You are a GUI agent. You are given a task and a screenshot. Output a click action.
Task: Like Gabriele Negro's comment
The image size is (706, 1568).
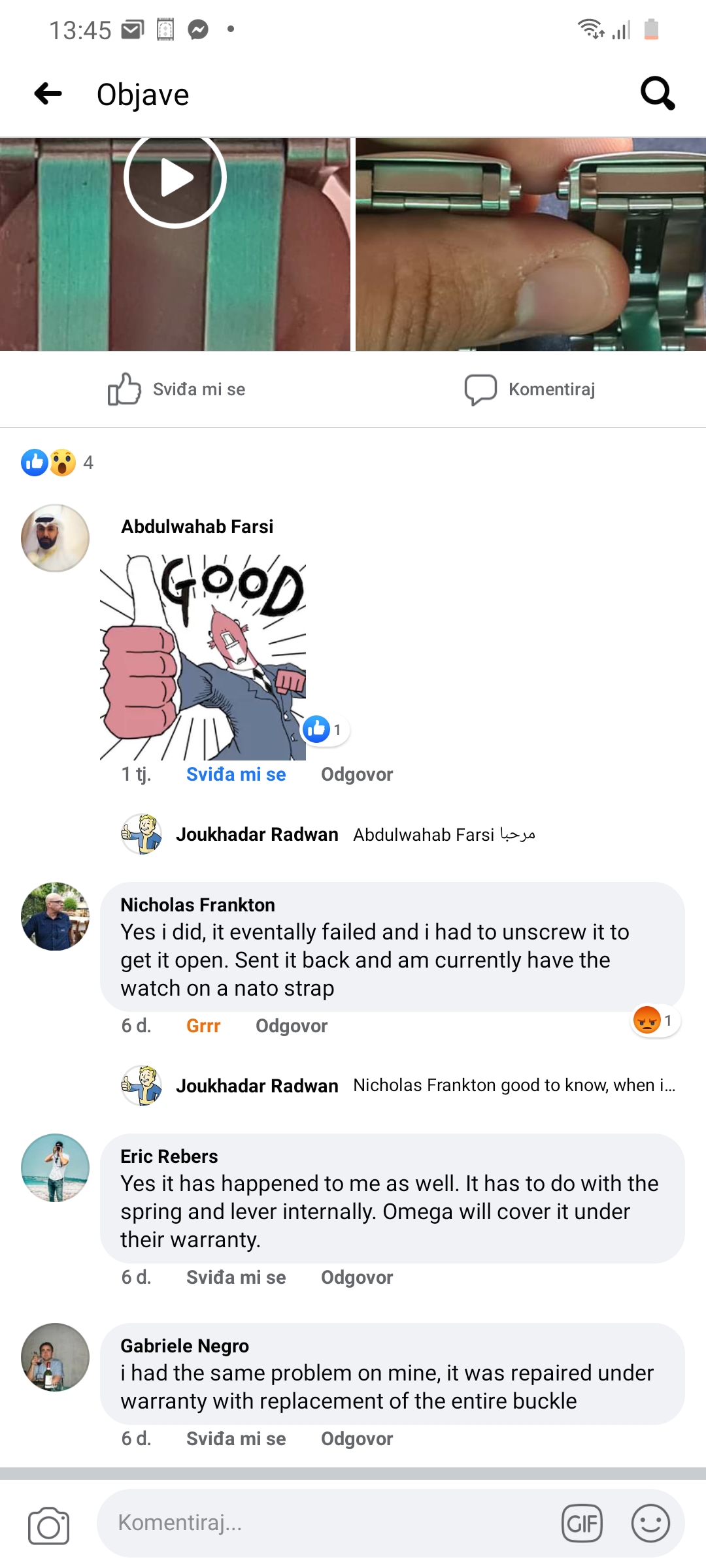point(236,1439)
